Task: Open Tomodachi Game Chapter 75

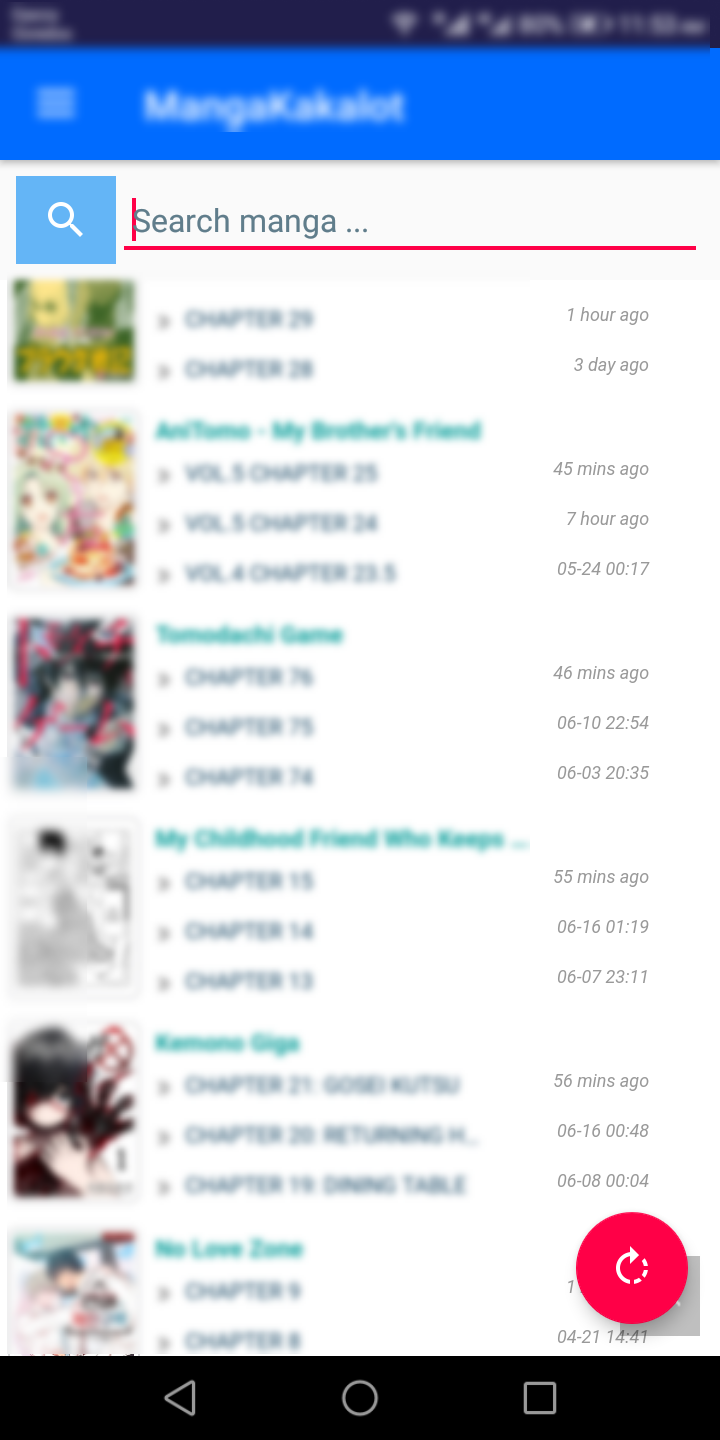Action: [249, 727]
